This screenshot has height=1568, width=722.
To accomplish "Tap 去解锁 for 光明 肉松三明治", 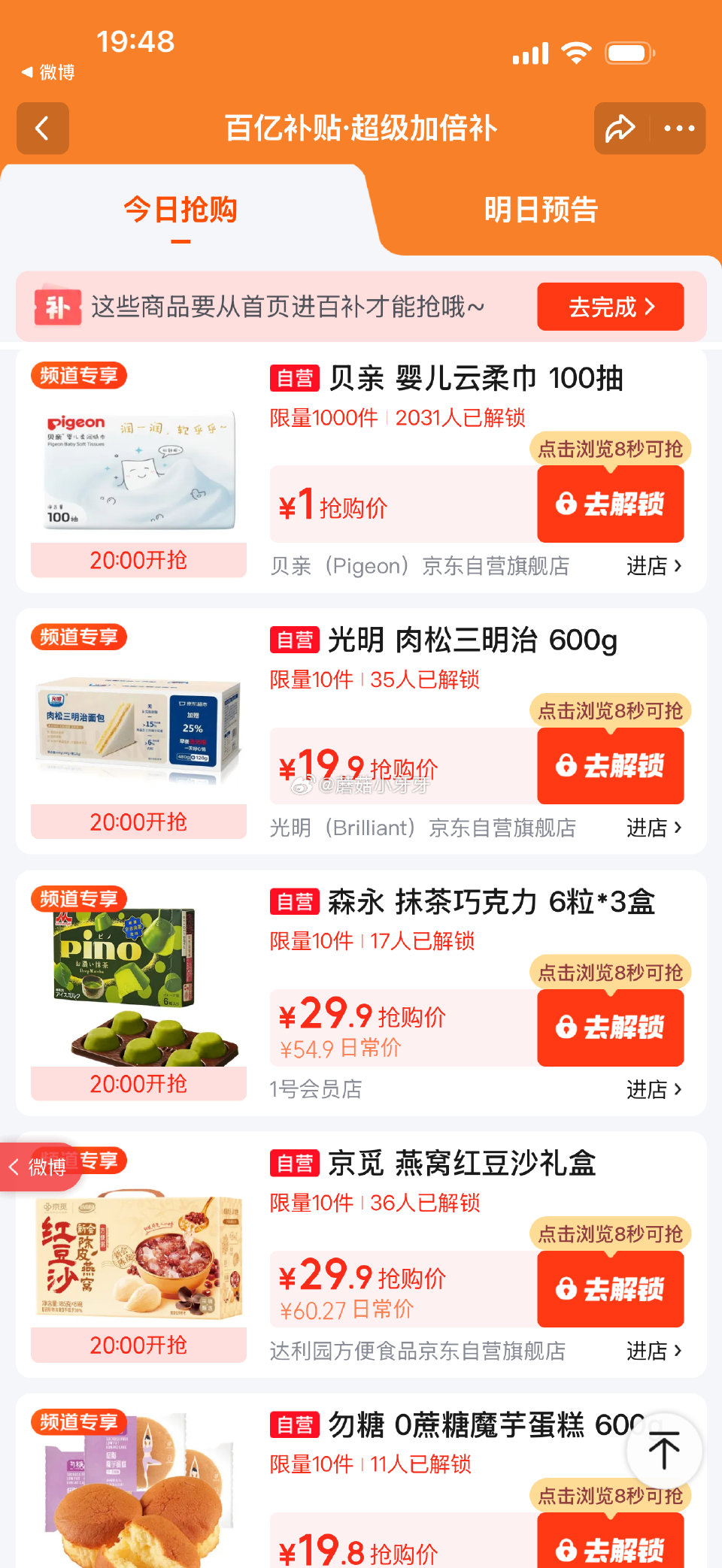I will tap(610, 767).
